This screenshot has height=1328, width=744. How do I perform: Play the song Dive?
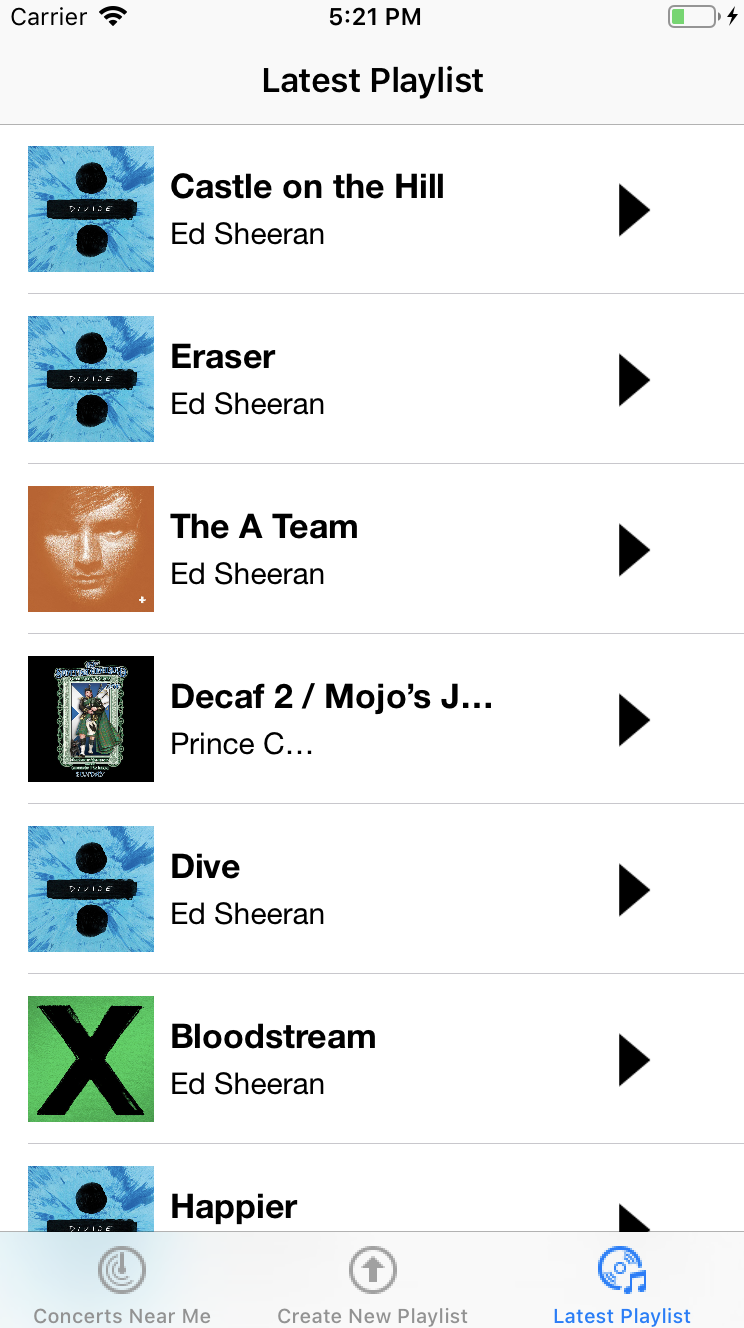point(634,890)
